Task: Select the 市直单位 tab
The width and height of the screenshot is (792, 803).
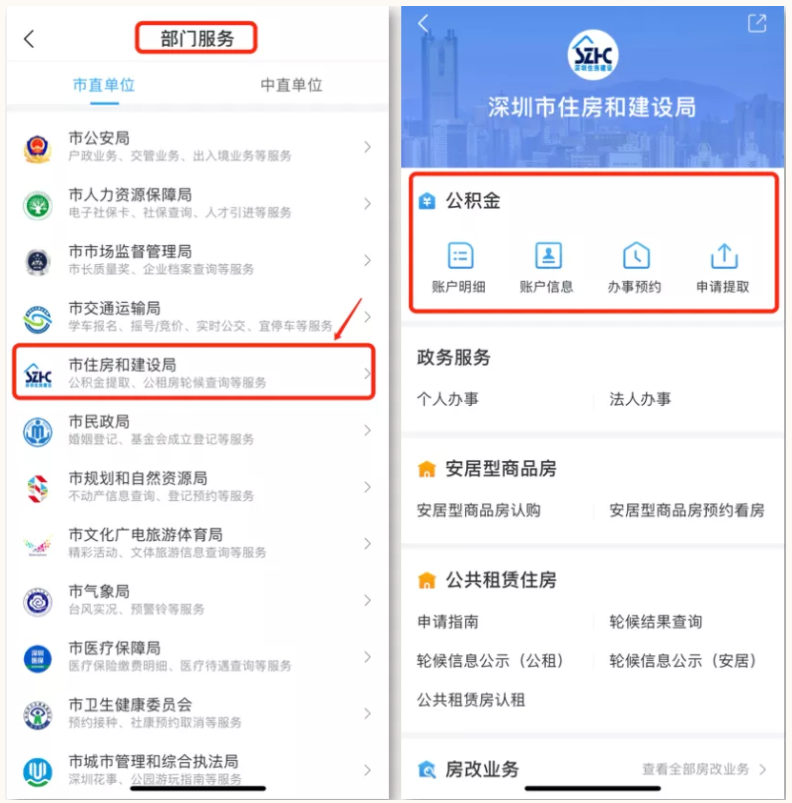Action: pyautogui.click(x=103, y=85)
